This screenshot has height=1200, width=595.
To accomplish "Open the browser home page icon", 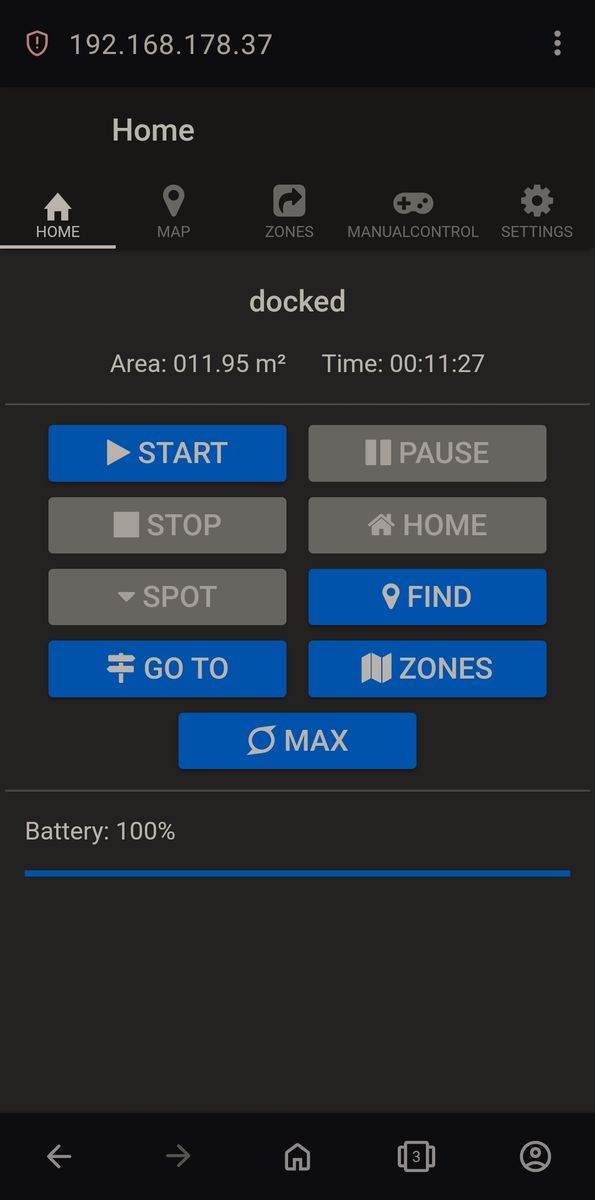I will click(297, 1157).
